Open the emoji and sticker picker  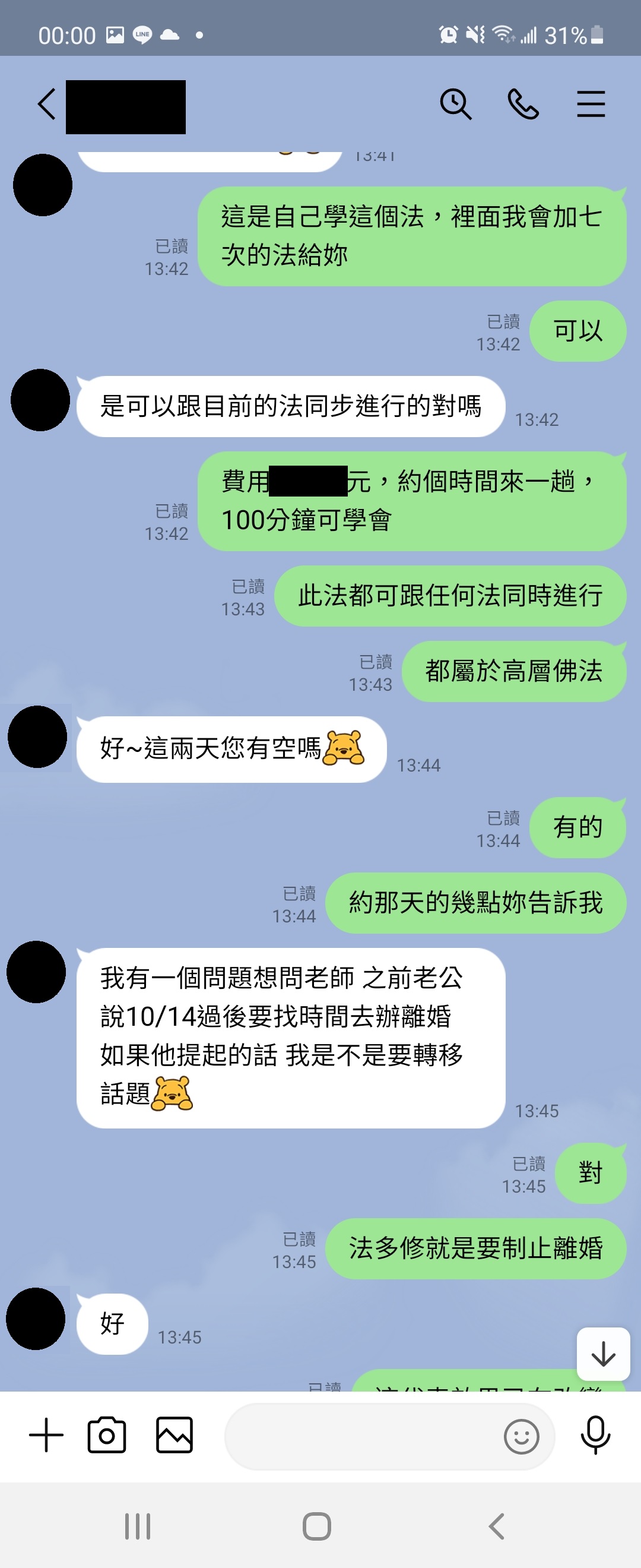521,1437
